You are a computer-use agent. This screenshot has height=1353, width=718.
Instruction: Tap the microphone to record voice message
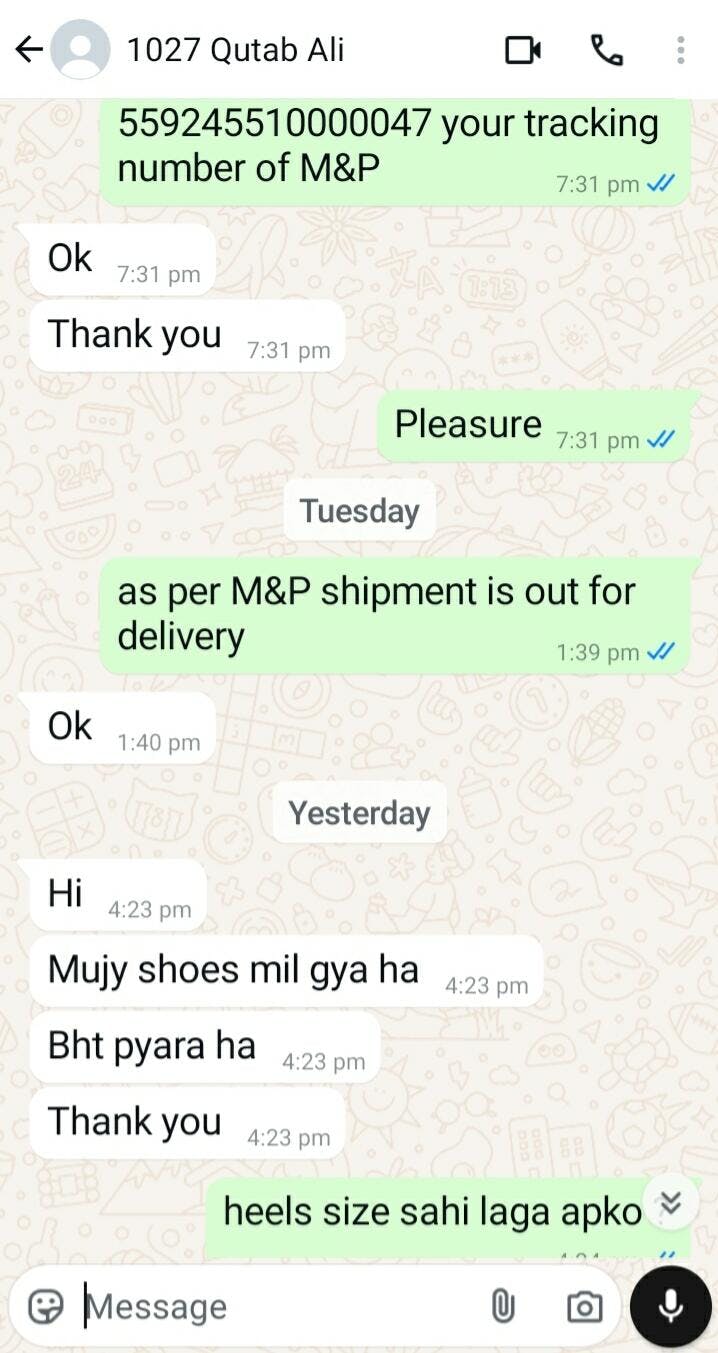click(670, 1306)
